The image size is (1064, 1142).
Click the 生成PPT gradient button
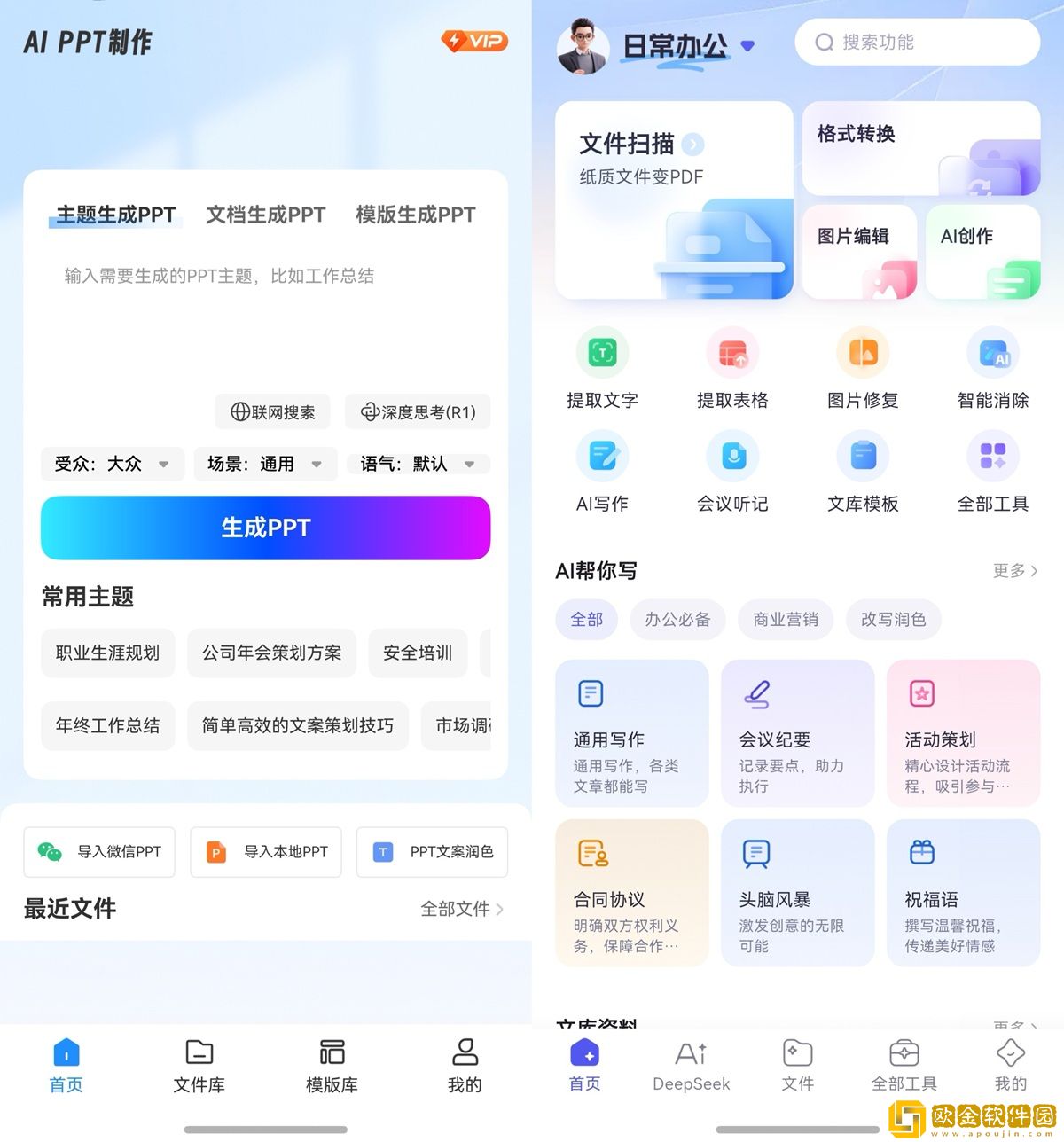point(264,528)
